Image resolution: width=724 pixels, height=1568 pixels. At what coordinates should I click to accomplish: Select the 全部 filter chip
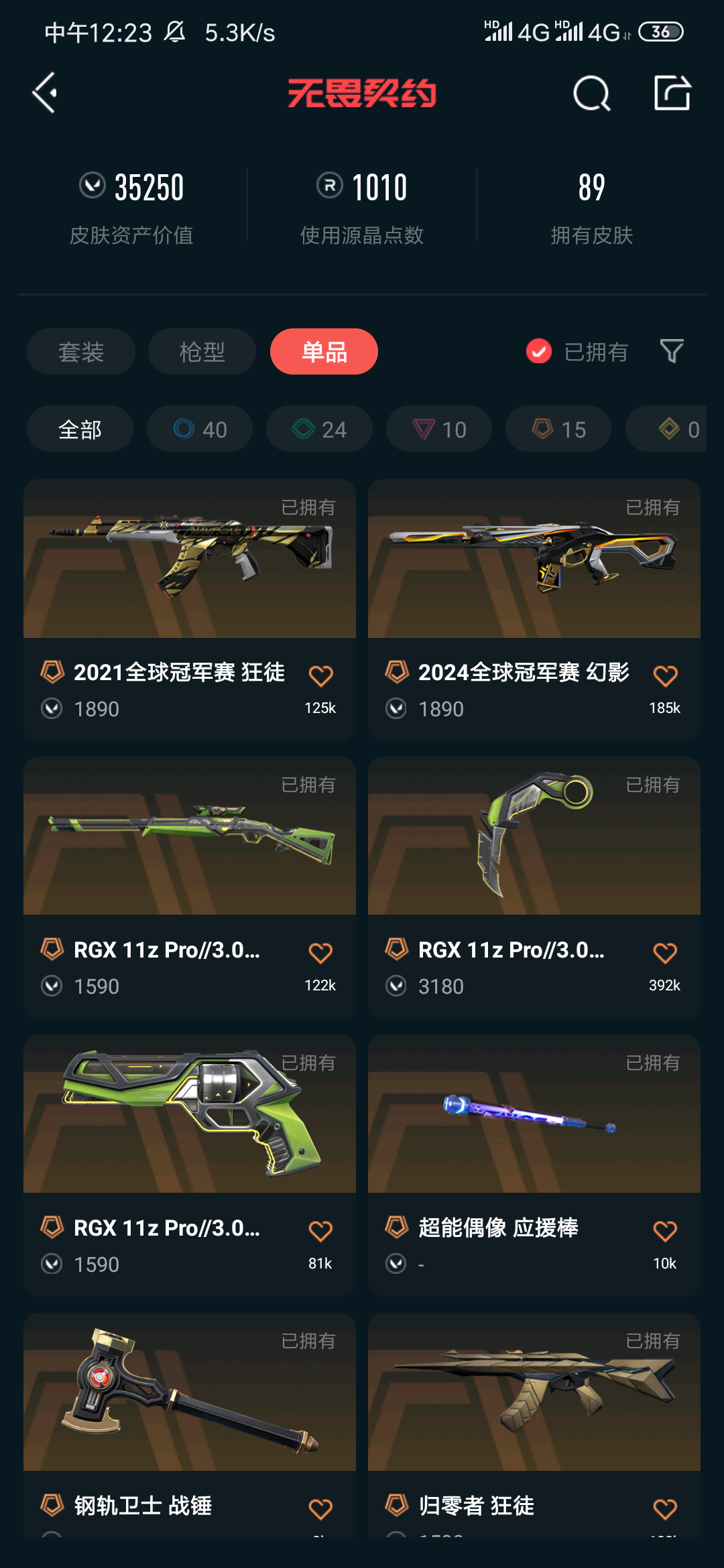(80, 429)
